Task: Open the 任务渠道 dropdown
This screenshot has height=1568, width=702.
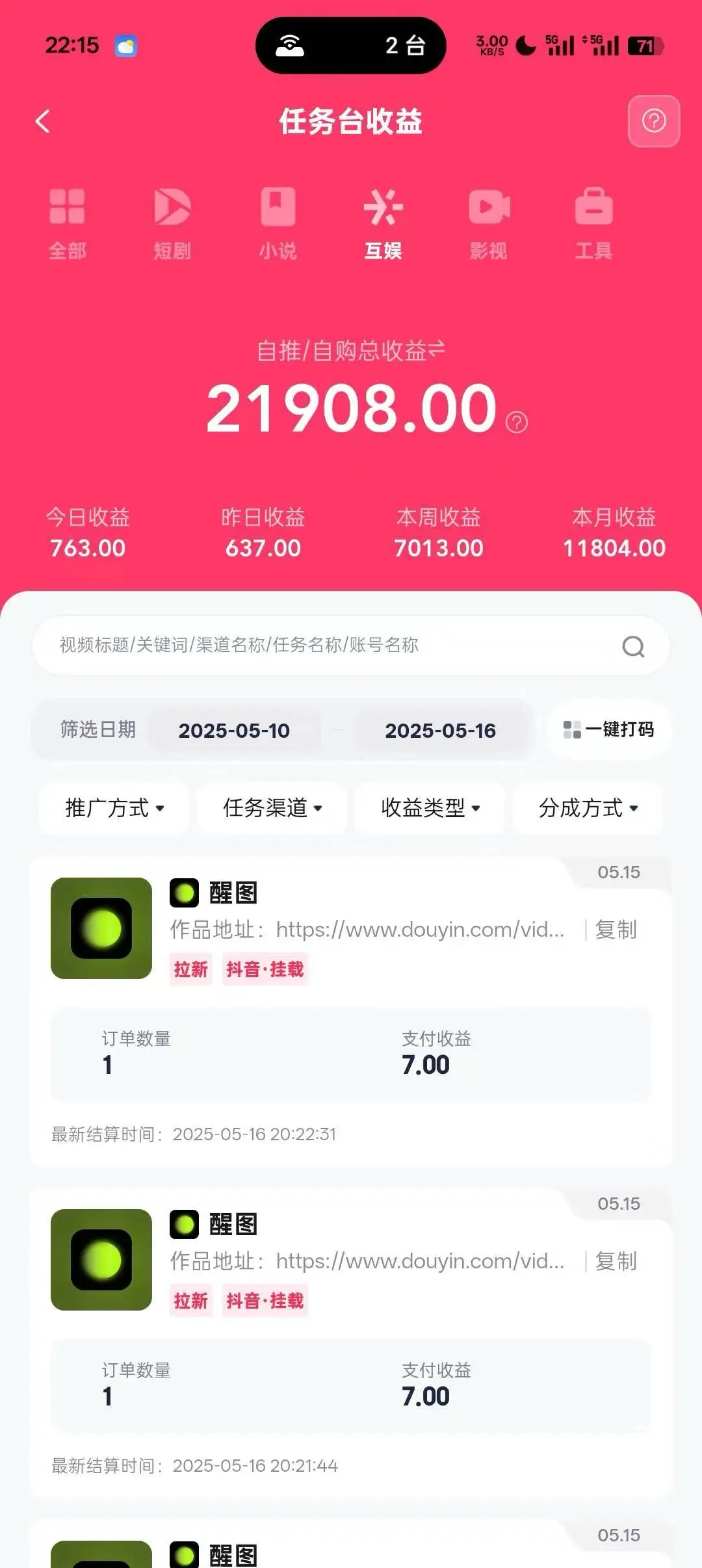Action: tap(270, 809)
